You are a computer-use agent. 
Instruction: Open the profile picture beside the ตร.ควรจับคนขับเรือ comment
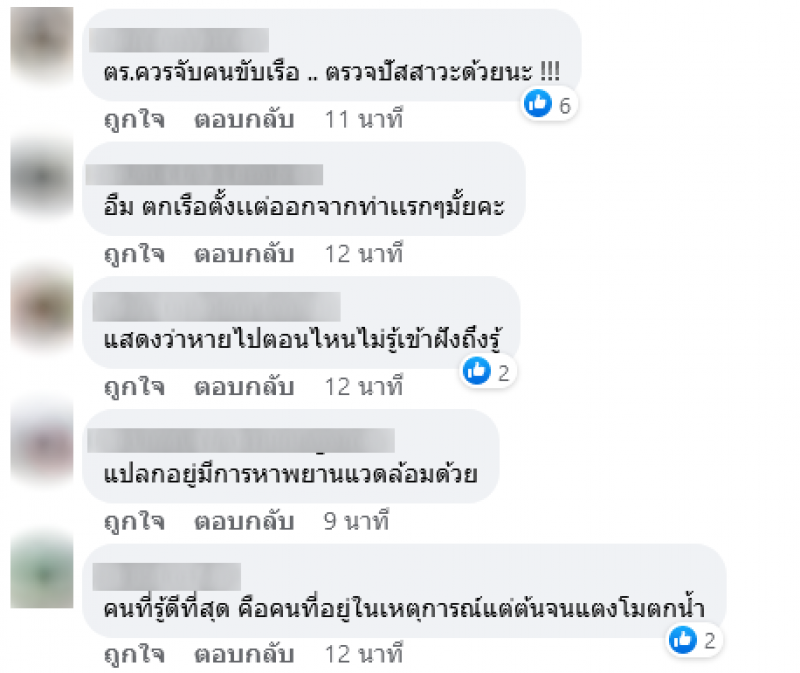click(42, 42)
